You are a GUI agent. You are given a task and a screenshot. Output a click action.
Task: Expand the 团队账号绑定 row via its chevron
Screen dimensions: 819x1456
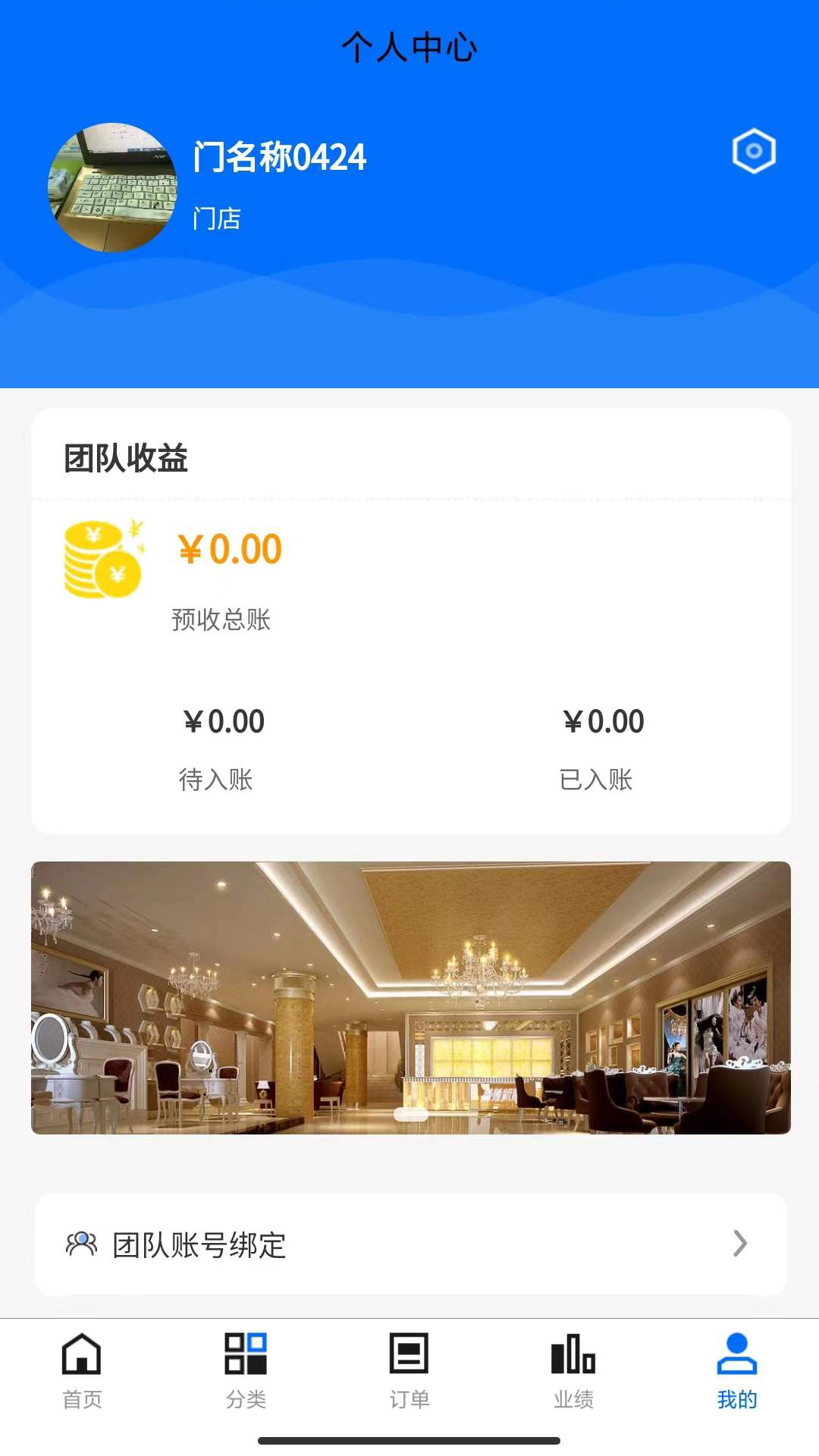pos(741,1243)
